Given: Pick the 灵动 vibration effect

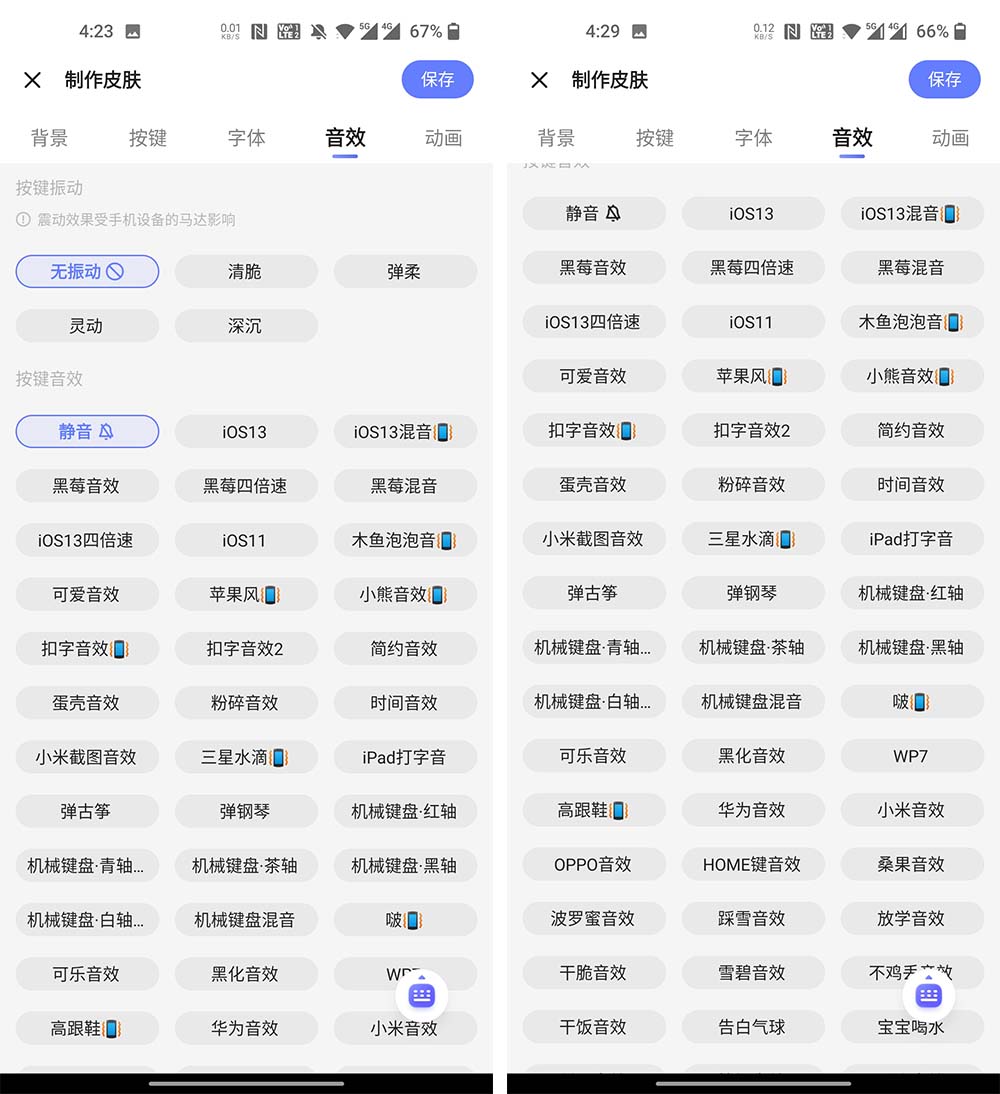Looking at the screenshot, I should click(x=87, y=325).
